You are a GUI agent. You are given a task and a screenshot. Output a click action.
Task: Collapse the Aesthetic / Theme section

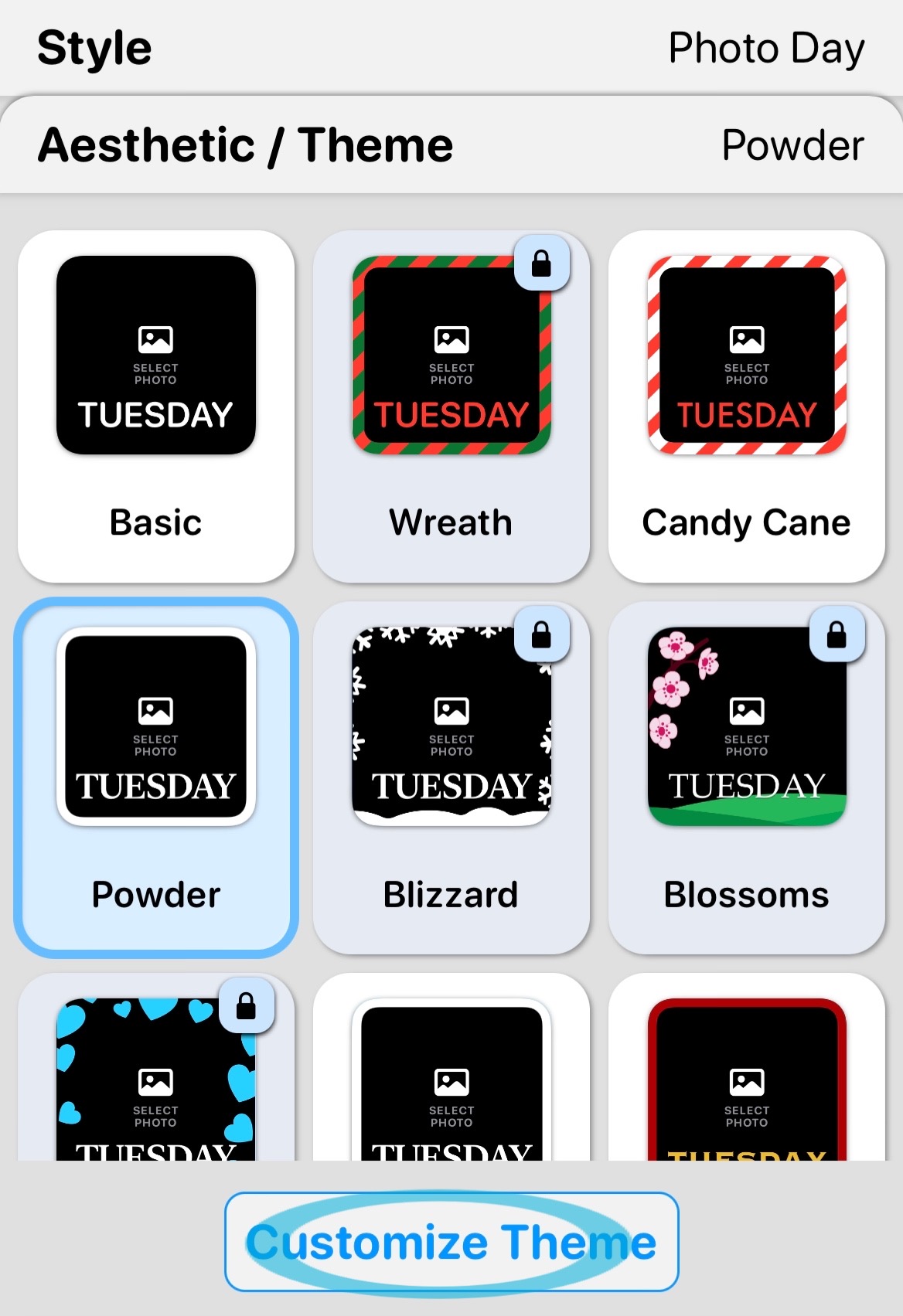(x=451, y=145)
